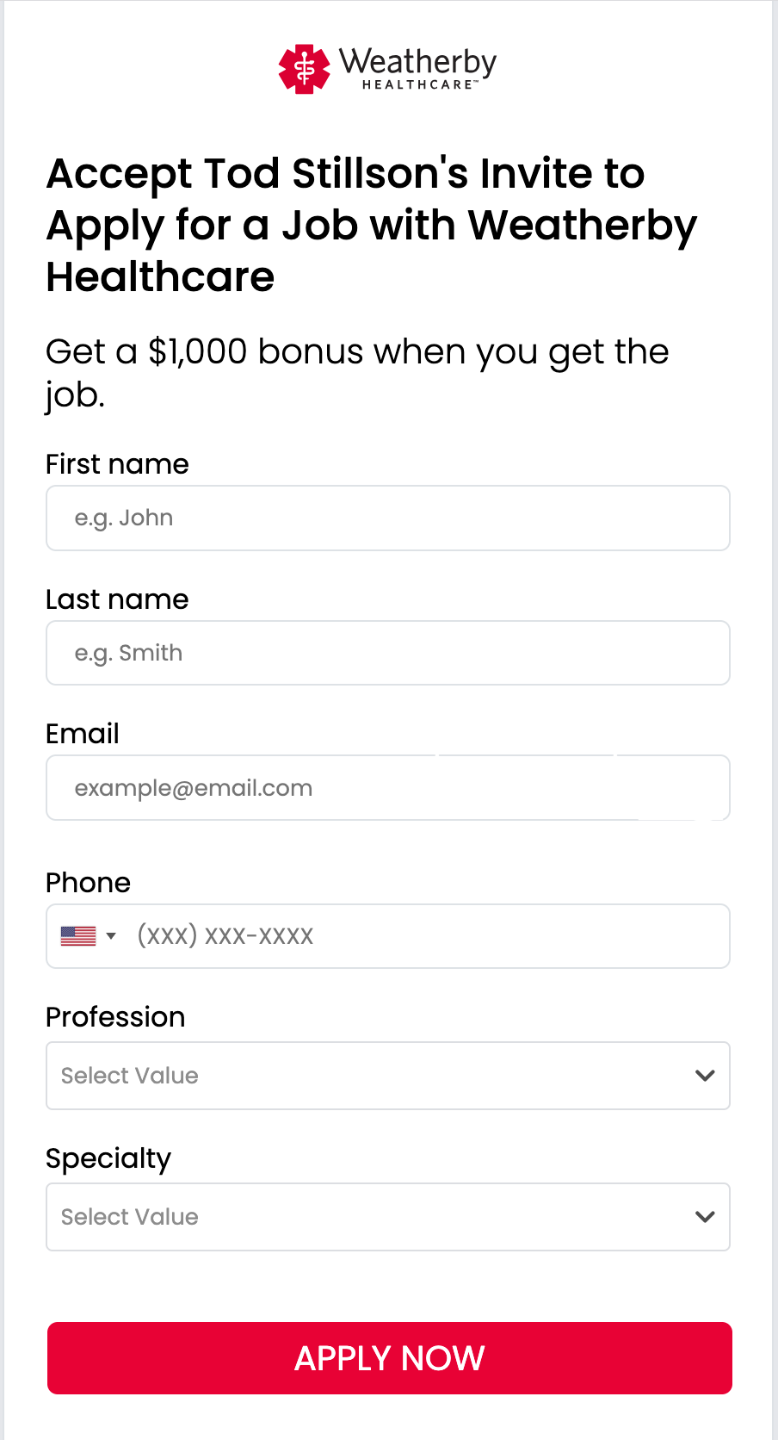
Task: Expand the Profession dropdown
Action: (388, 1076)
